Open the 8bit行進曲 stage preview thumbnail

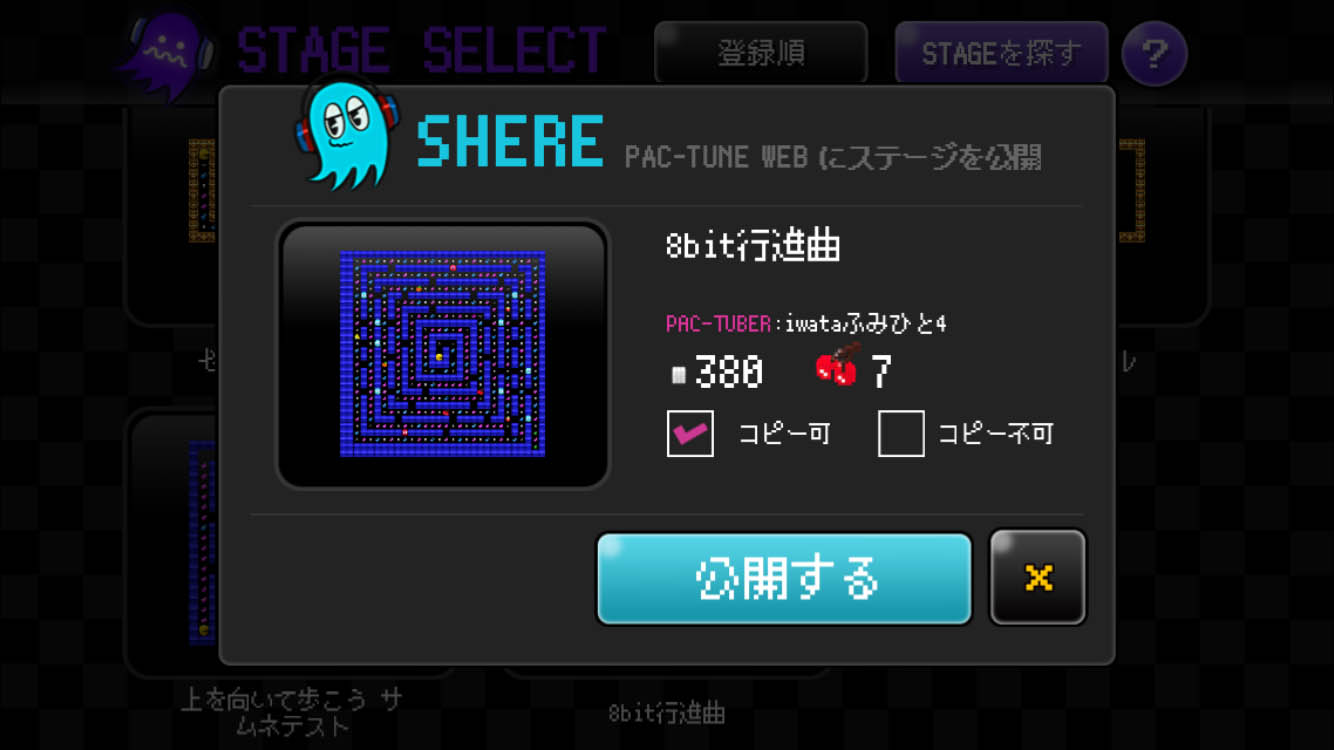(x=442, y=355)
